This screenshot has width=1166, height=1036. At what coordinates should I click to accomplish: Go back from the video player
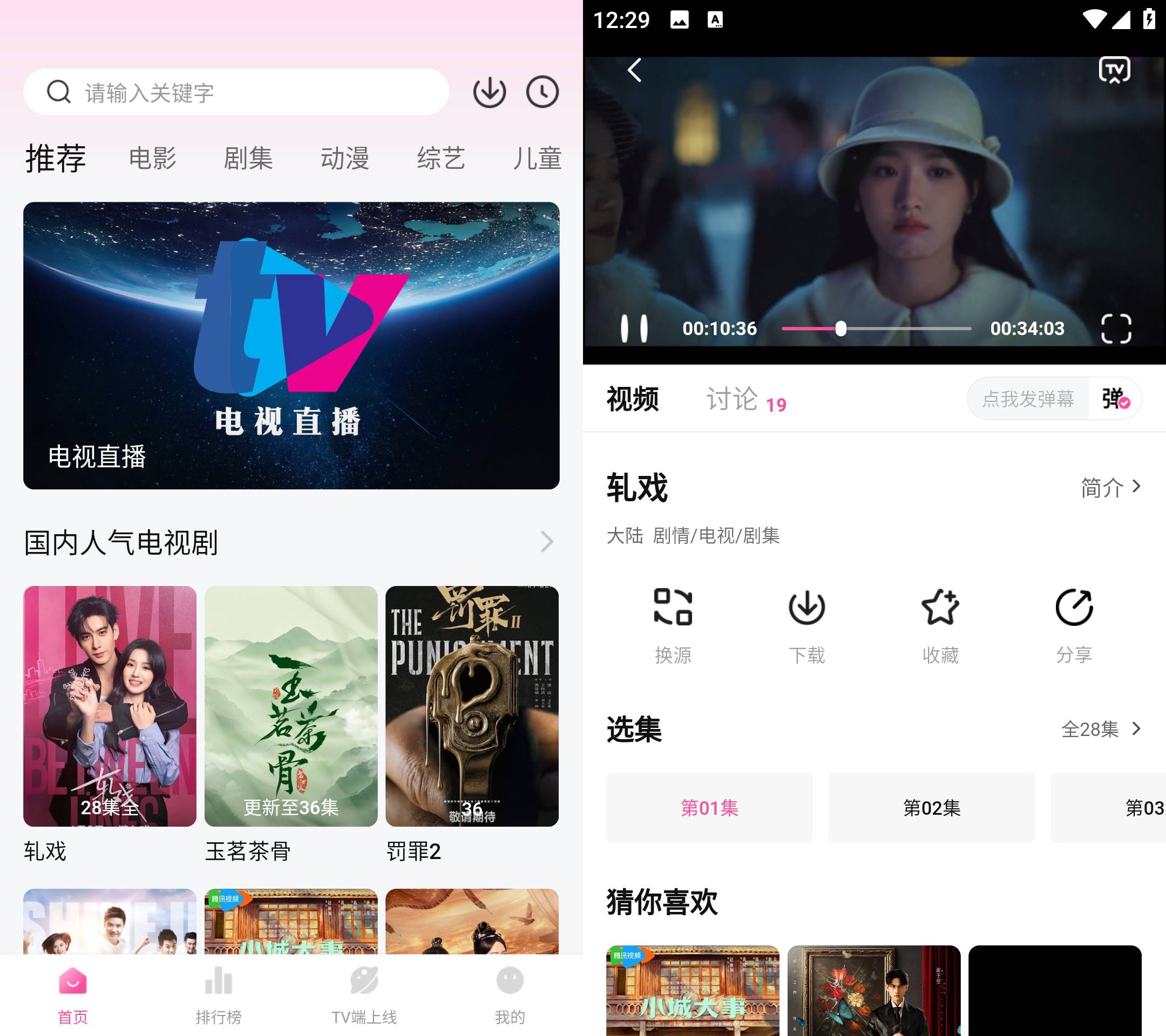coord(634,71)
